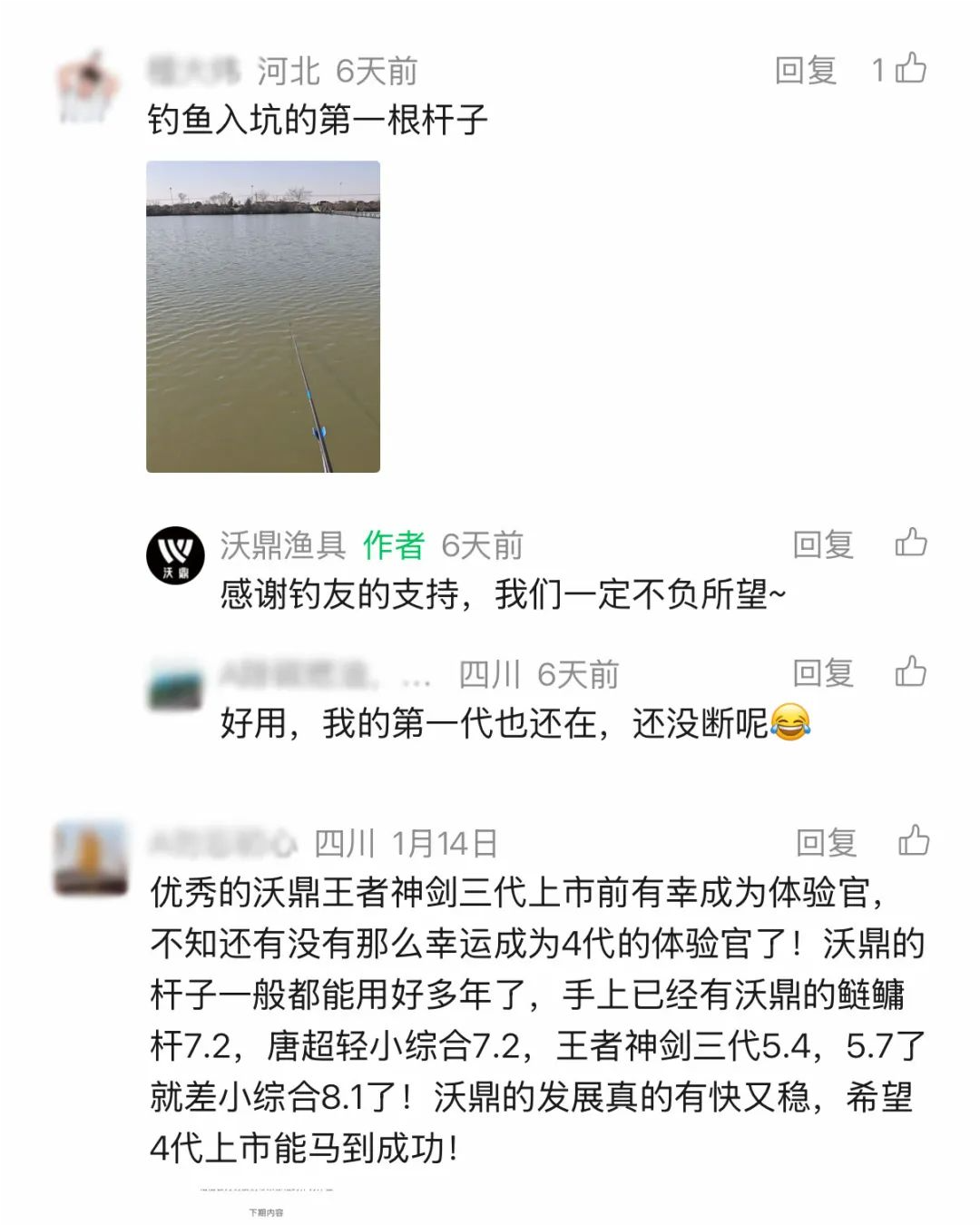Screen dimensions: 980x1225
Task: Open the 沃鼎渔具 profile avatar
Action: click(175, 554)
